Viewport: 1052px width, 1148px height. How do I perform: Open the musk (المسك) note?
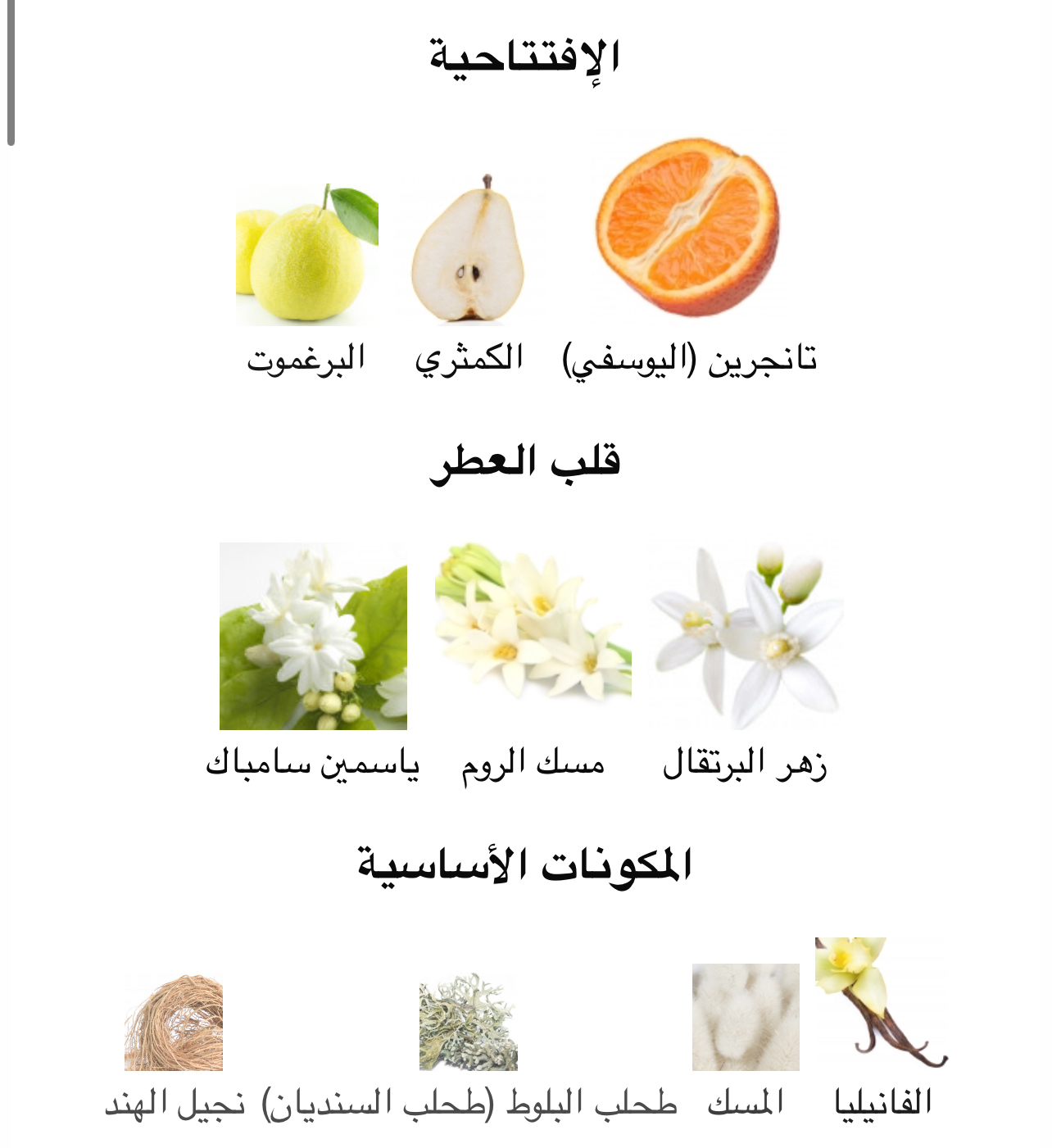point(746,1017)
